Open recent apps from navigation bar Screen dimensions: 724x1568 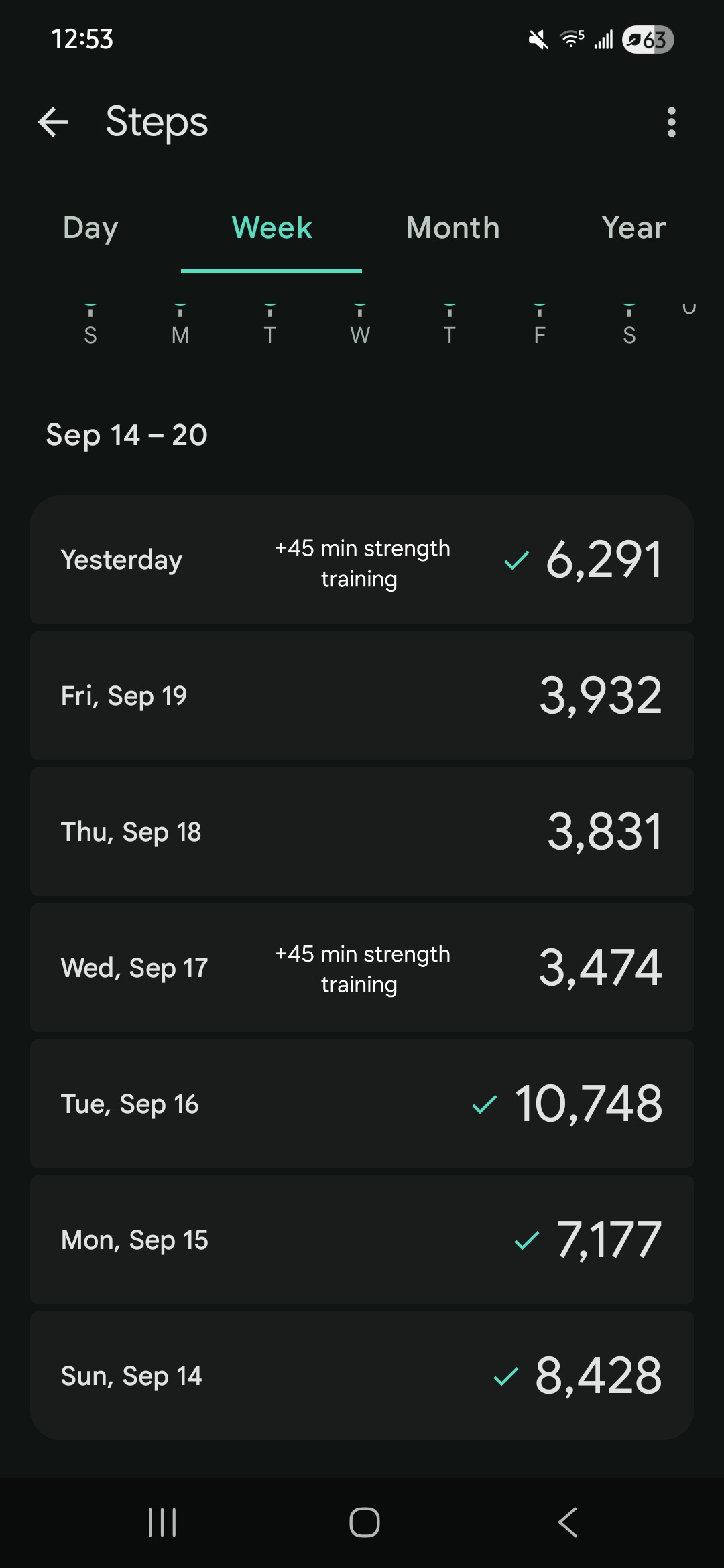click(x=162, y=1522)
